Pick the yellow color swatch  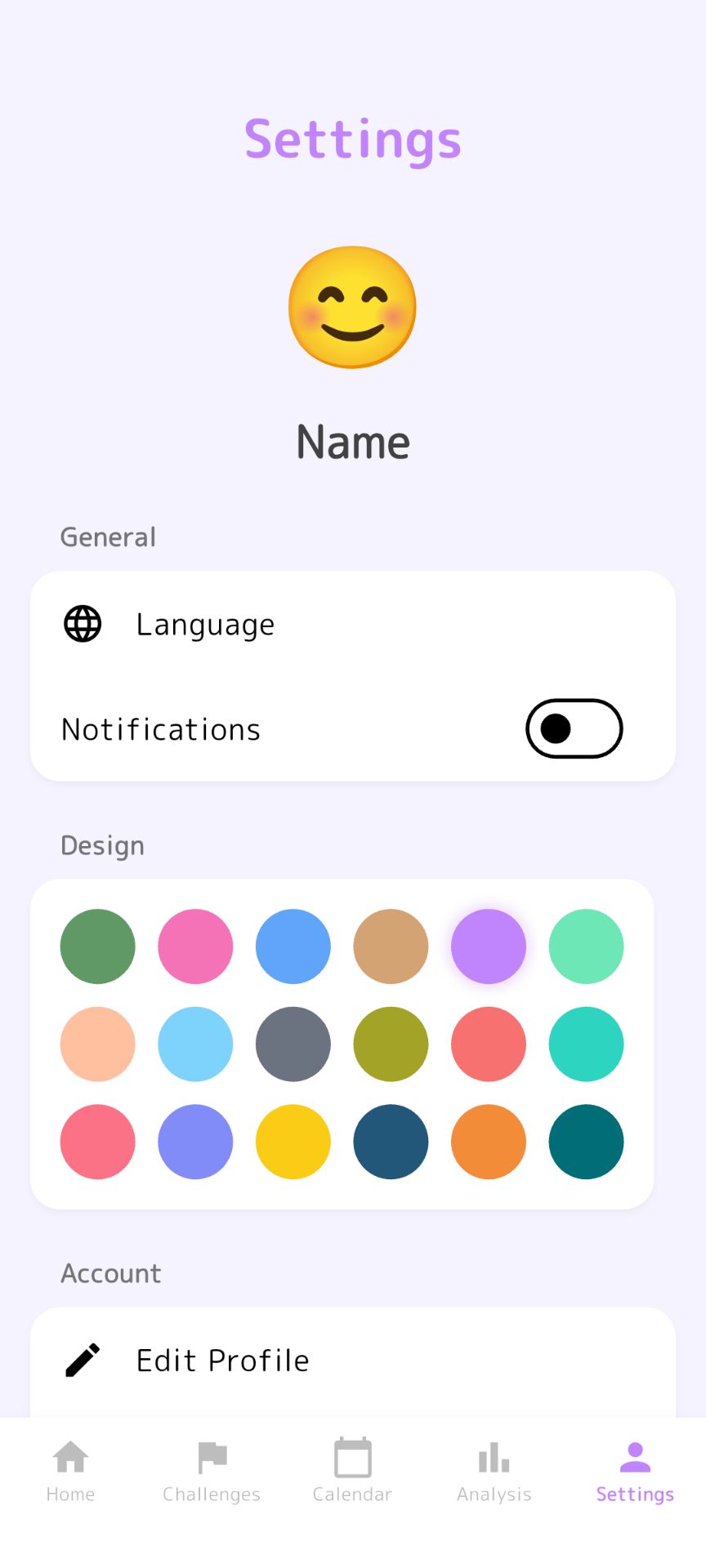coord(293,1142)
